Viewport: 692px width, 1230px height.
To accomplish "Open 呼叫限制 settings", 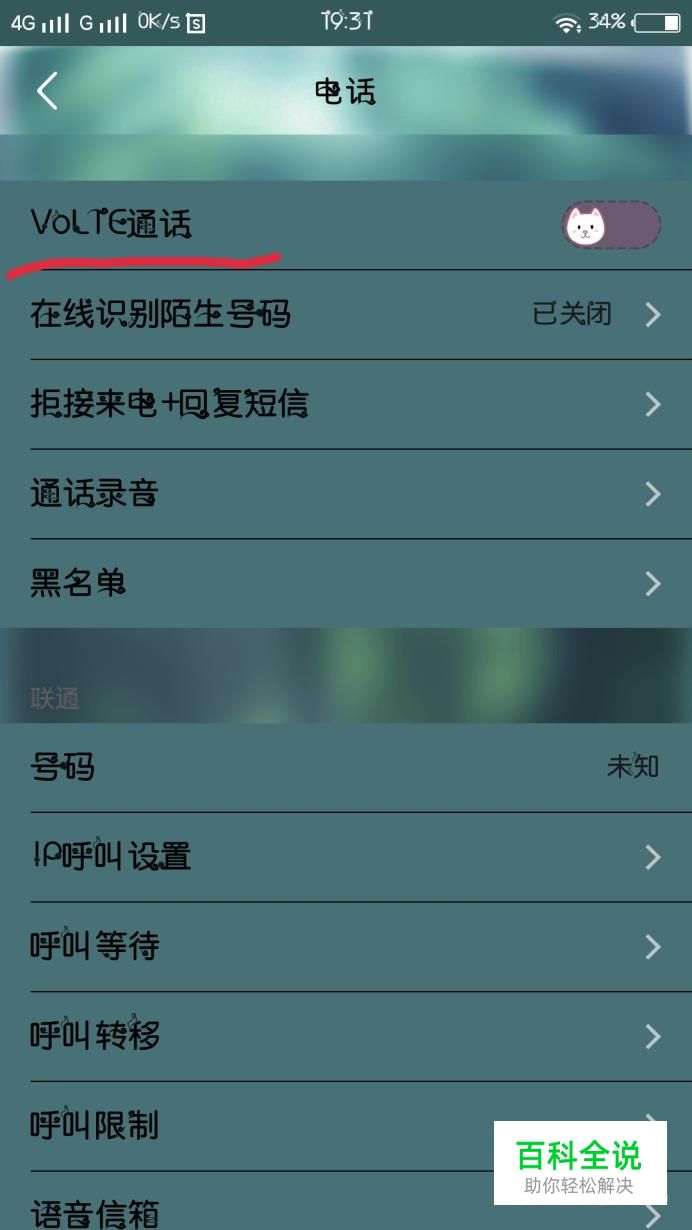I will 346,1126.
